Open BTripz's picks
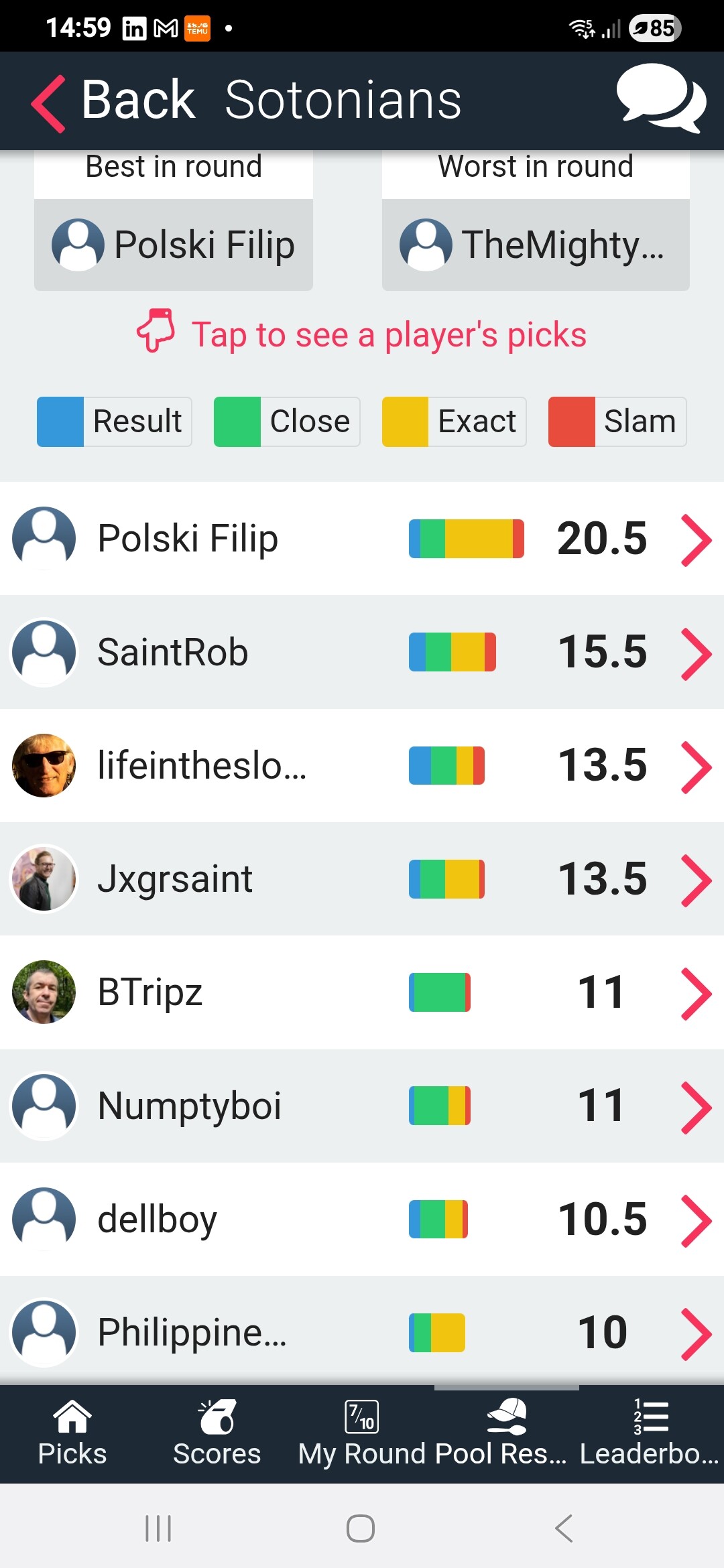Screen dimensions: 724x1568 362,992
